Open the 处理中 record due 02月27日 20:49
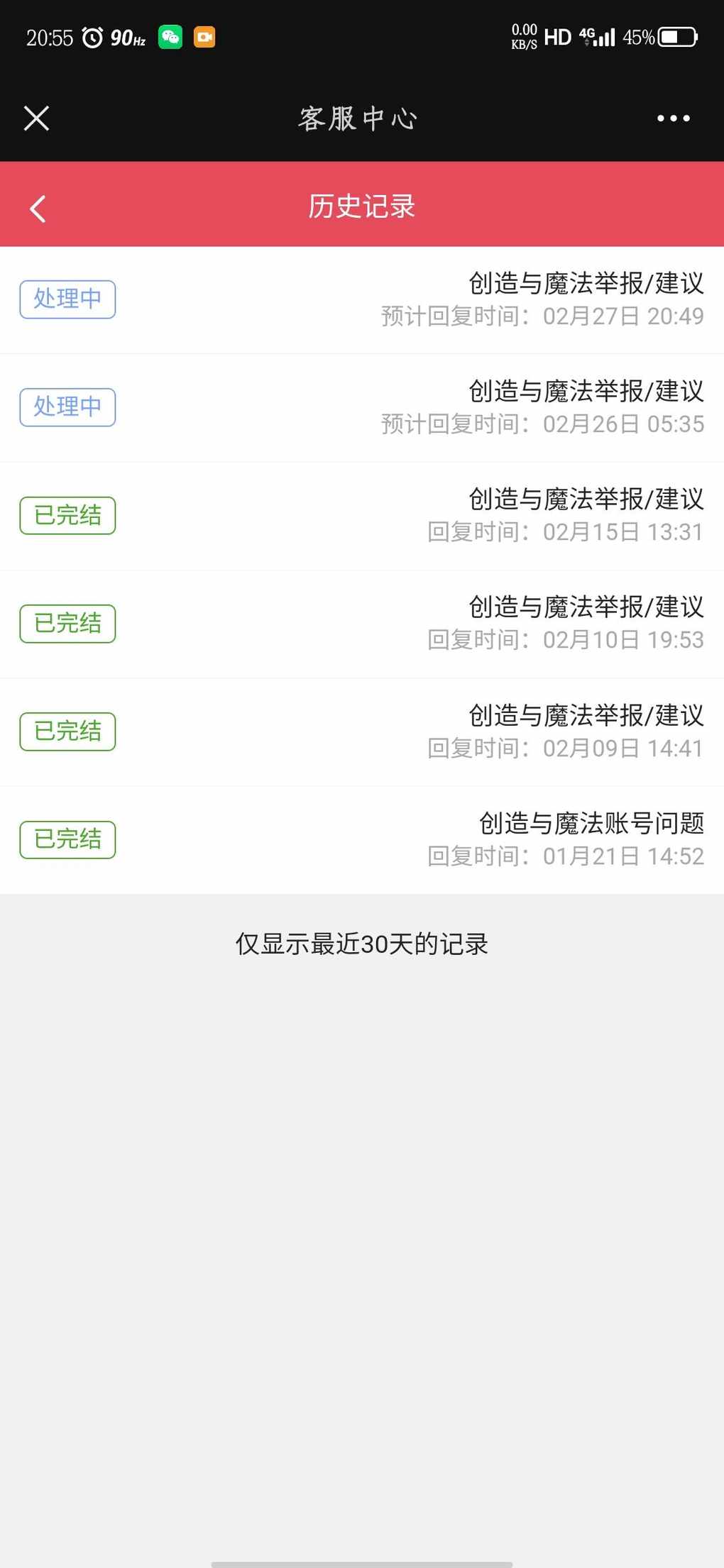Image resolution: width=724 pixels, height=1568 pixels. click(x=362, y=300)
